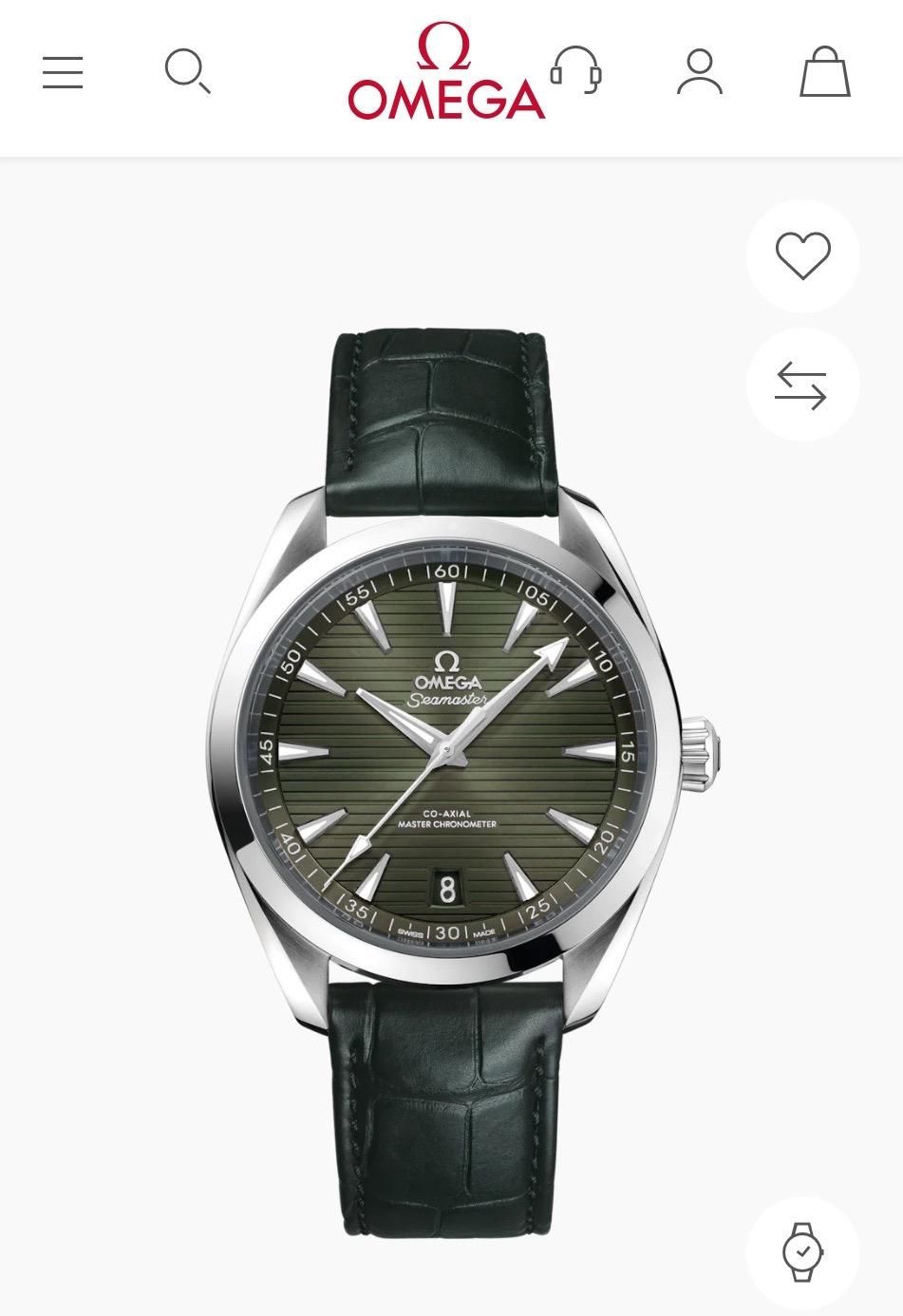
Task: Open the hamburger navigation menu
Action: coord(63,72)
